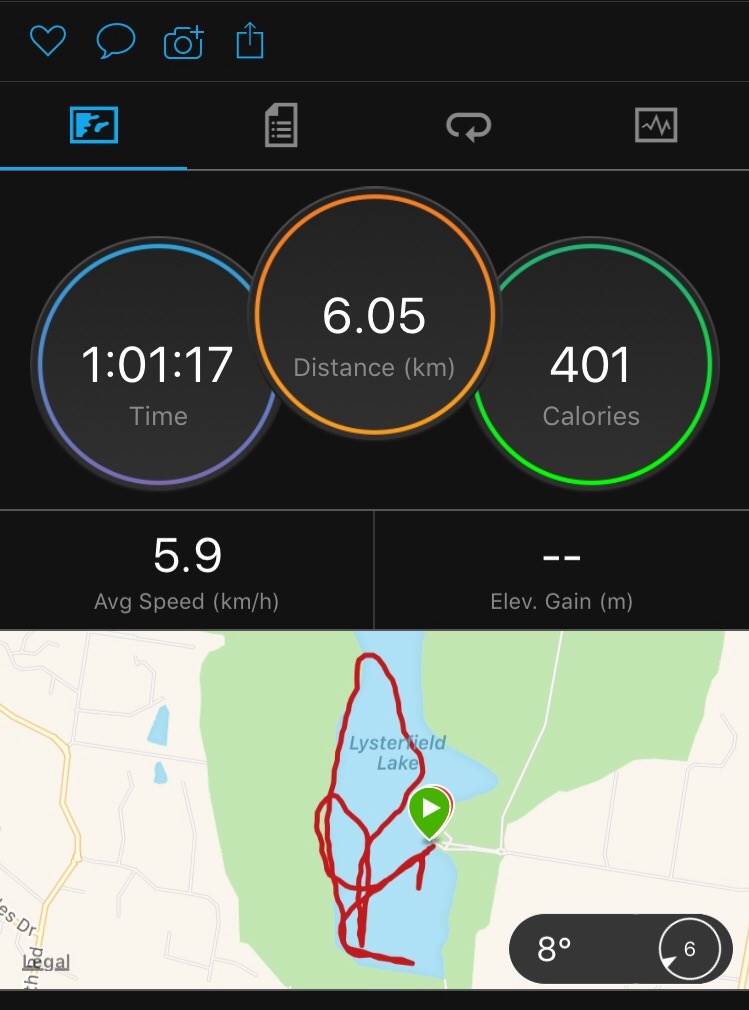Switch to the charts tab
The width and height of the screenshot is (749, 1010).
point(656,126)
